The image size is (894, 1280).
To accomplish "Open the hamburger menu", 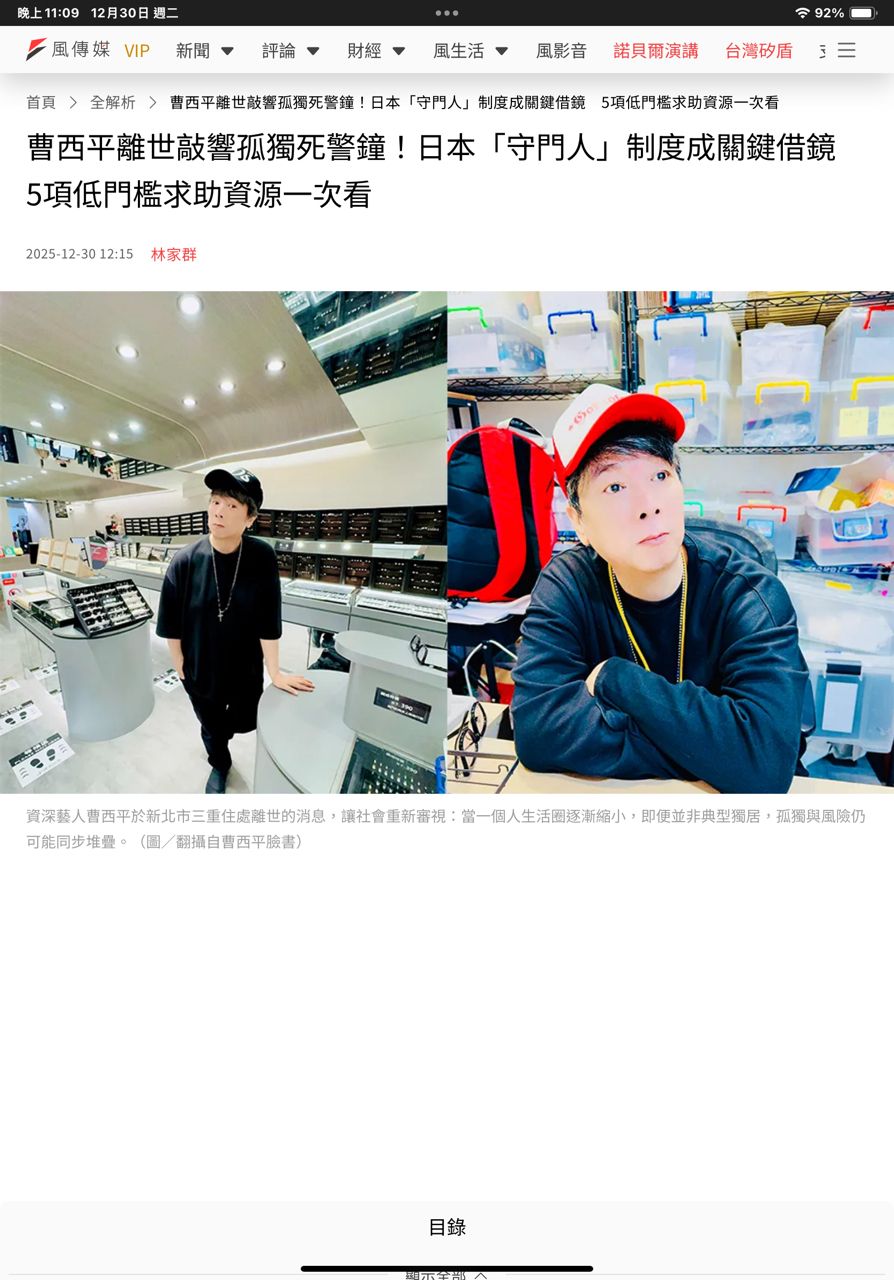I will click(846, 50).
